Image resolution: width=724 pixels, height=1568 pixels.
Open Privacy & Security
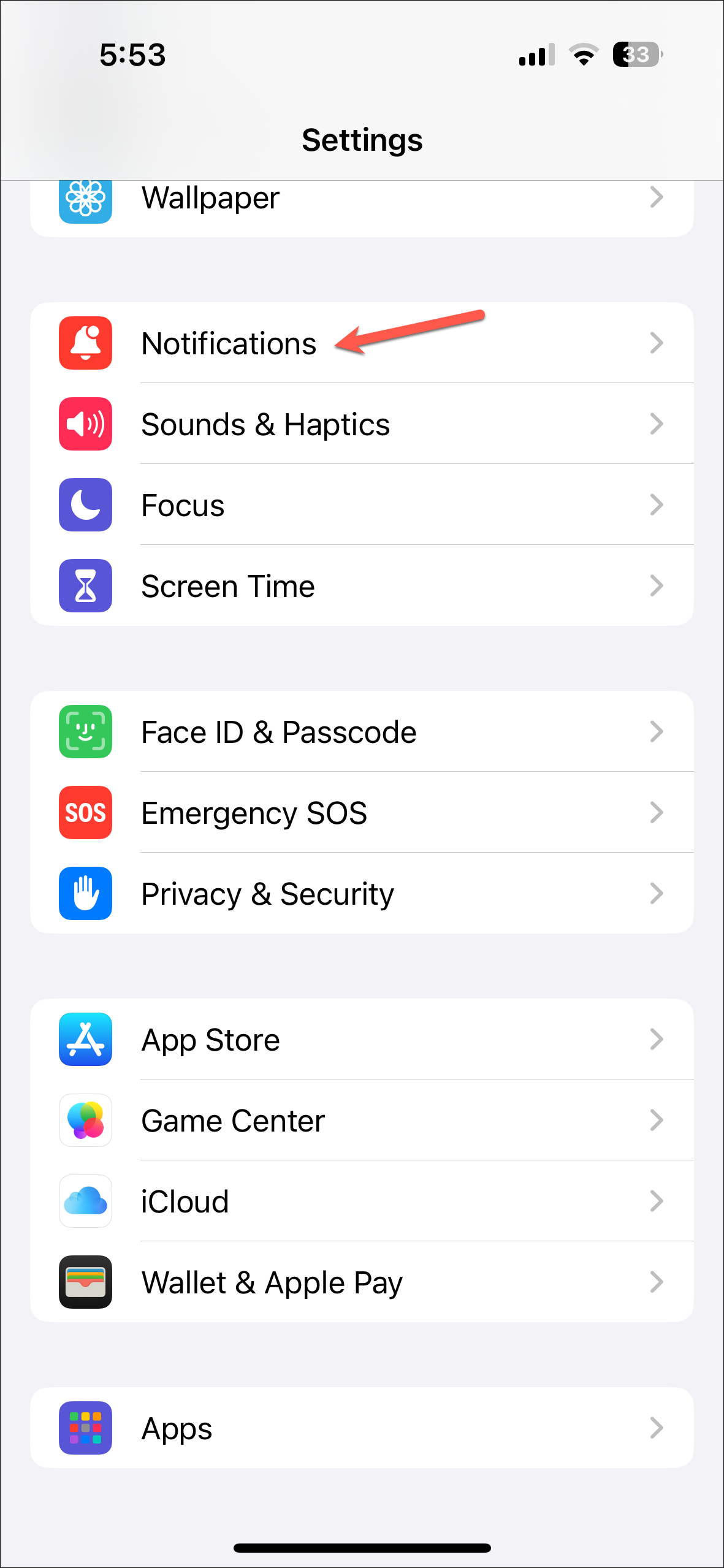pyautogui.click(x=362, y=894)
